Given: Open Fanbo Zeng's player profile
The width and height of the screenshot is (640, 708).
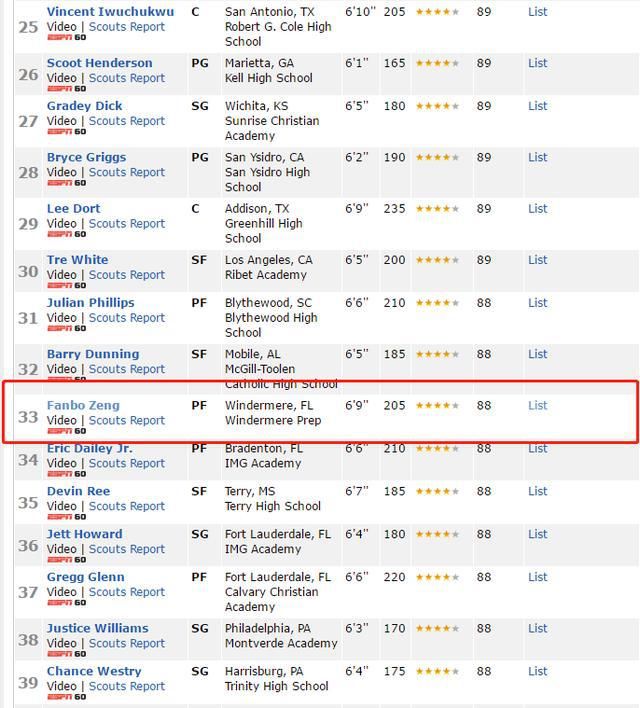Looking at the screenshot, I should coord(83,405).
